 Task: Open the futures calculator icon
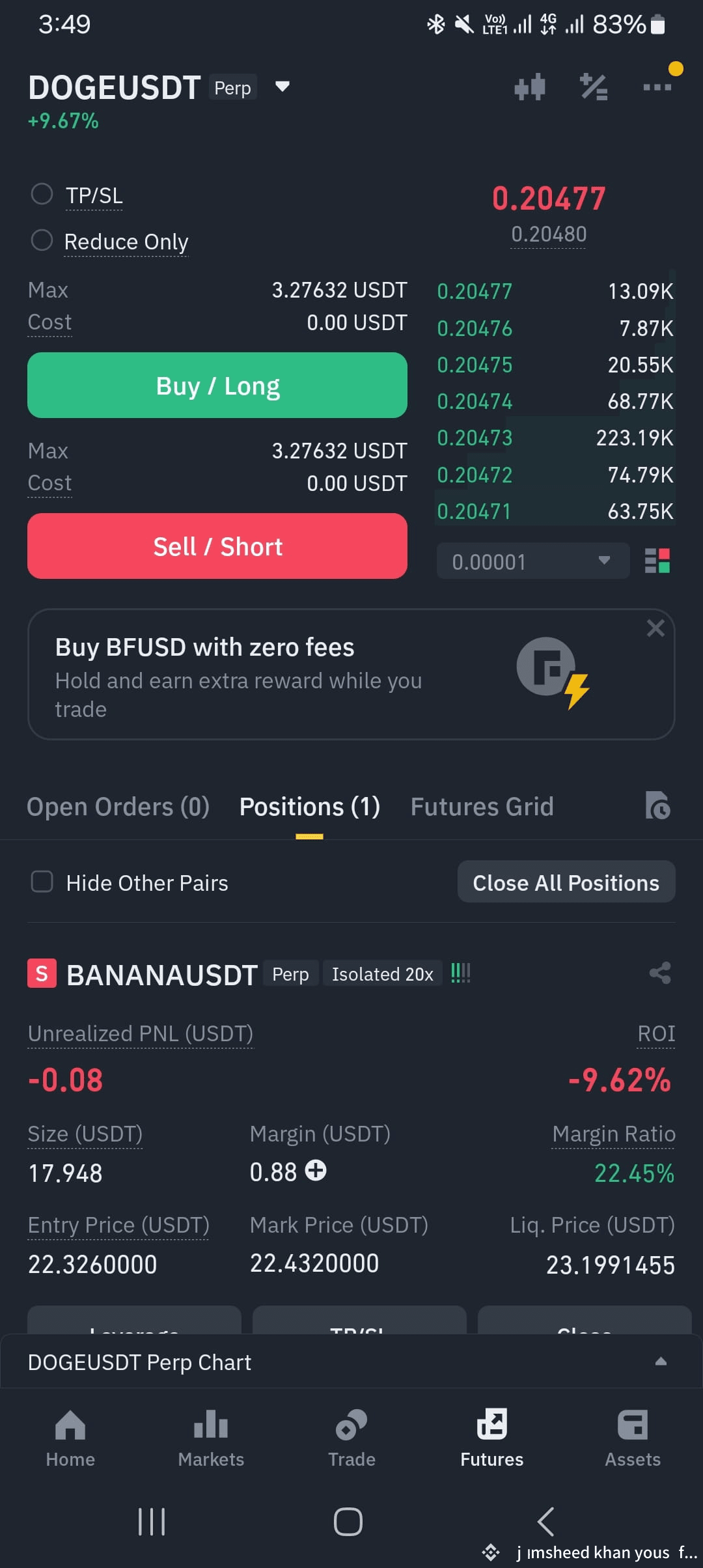coord(594,87)
